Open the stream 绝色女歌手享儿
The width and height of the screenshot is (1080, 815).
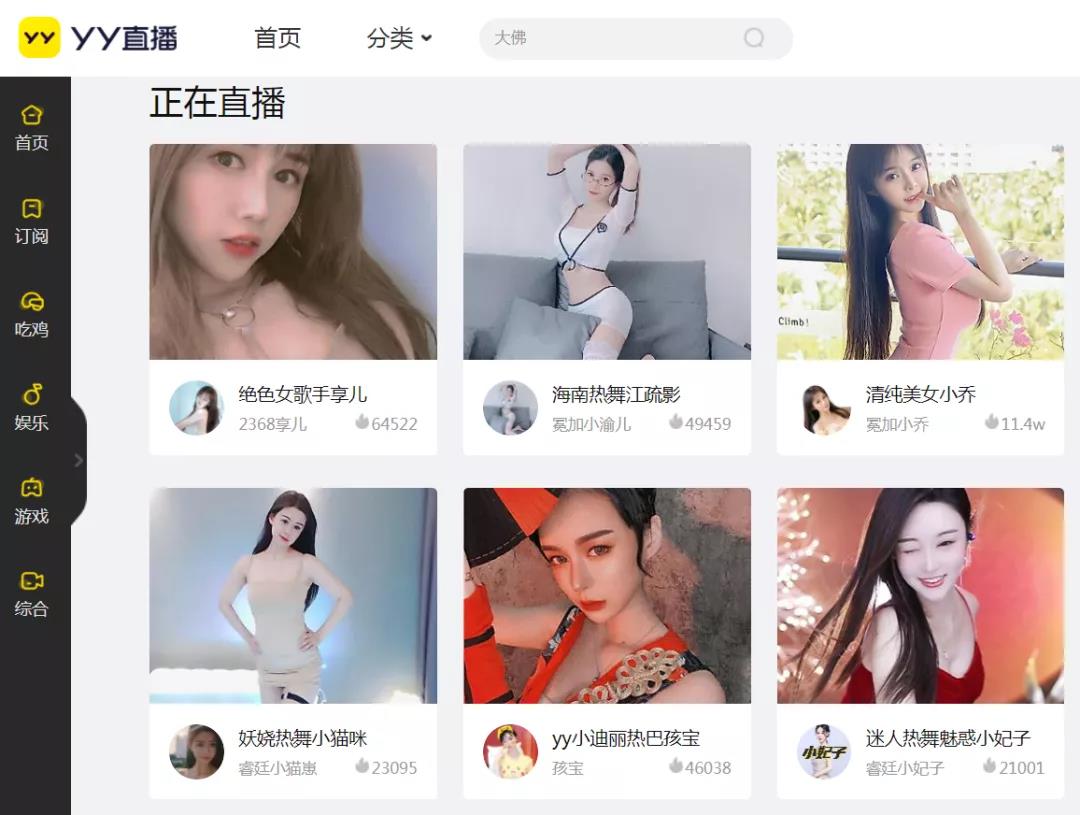pos(293,252)
